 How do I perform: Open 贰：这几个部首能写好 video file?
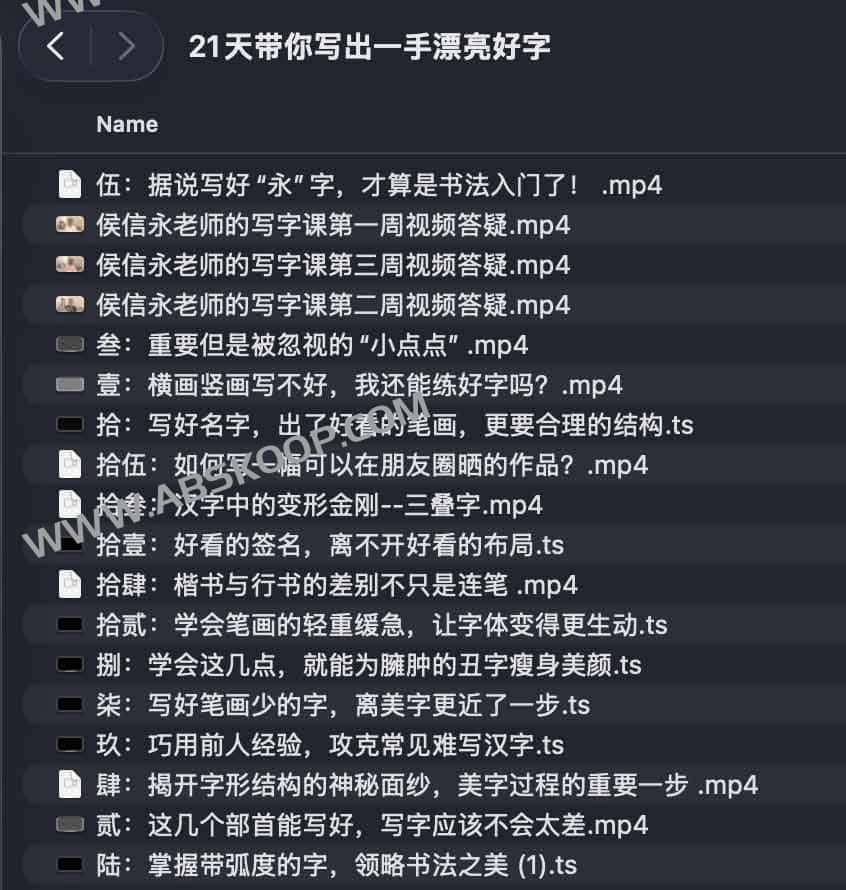tap(372, 825)
